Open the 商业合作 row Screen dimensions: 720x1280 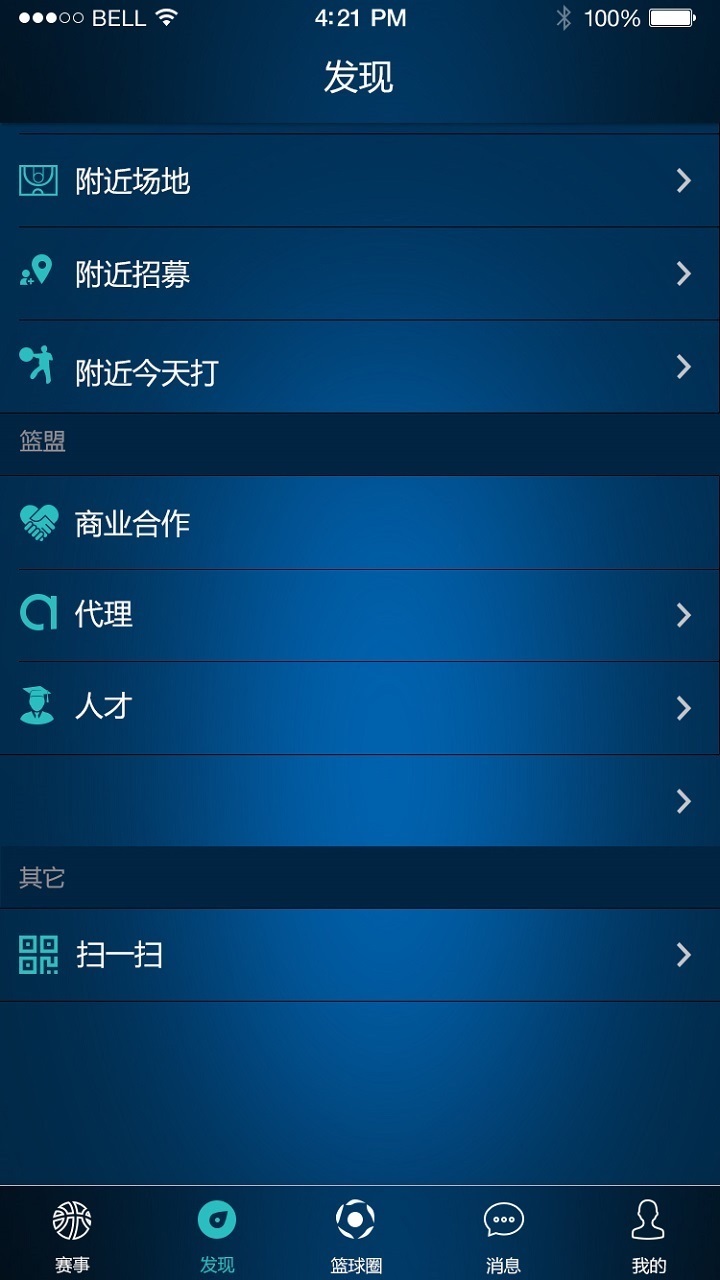(x=360, y=523)
